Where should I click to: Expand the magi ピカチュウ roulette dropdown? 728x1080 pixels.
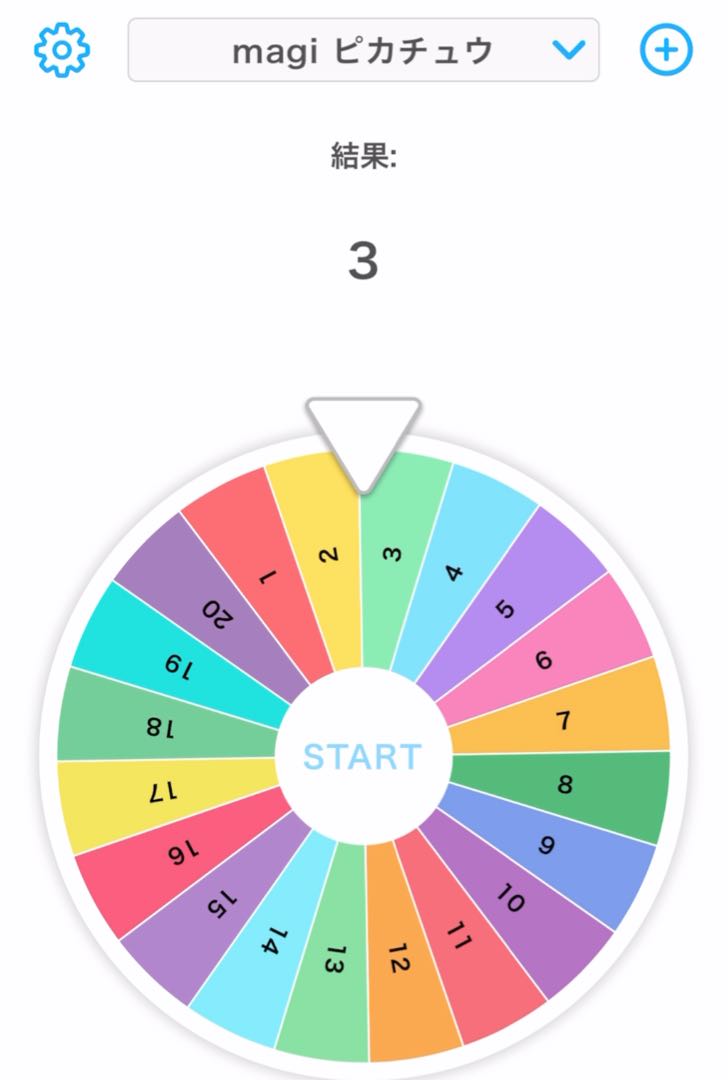568,50
